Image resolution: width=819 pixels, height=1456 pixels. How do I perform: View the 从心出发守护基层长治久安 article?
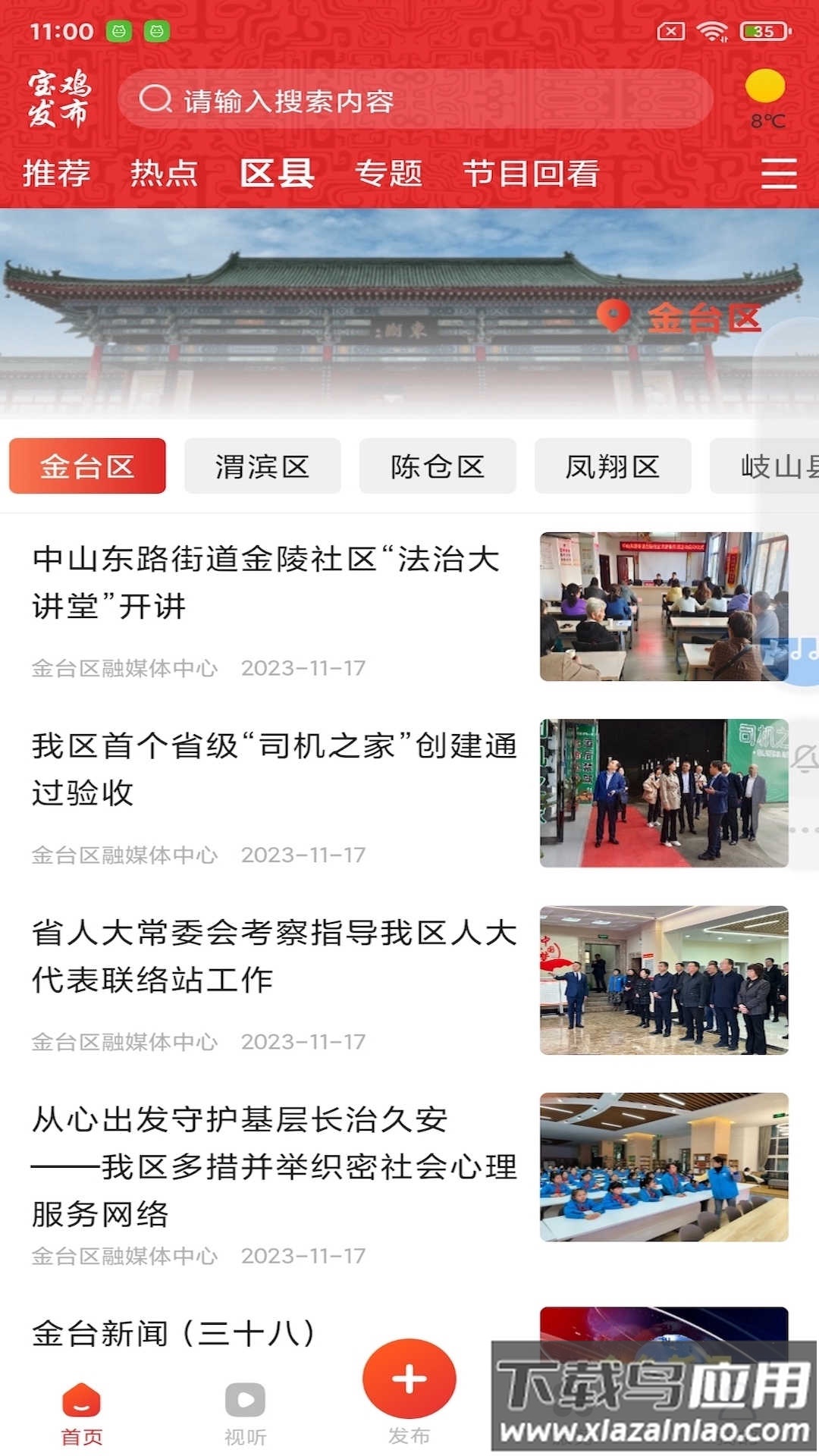coord(273,1166)
